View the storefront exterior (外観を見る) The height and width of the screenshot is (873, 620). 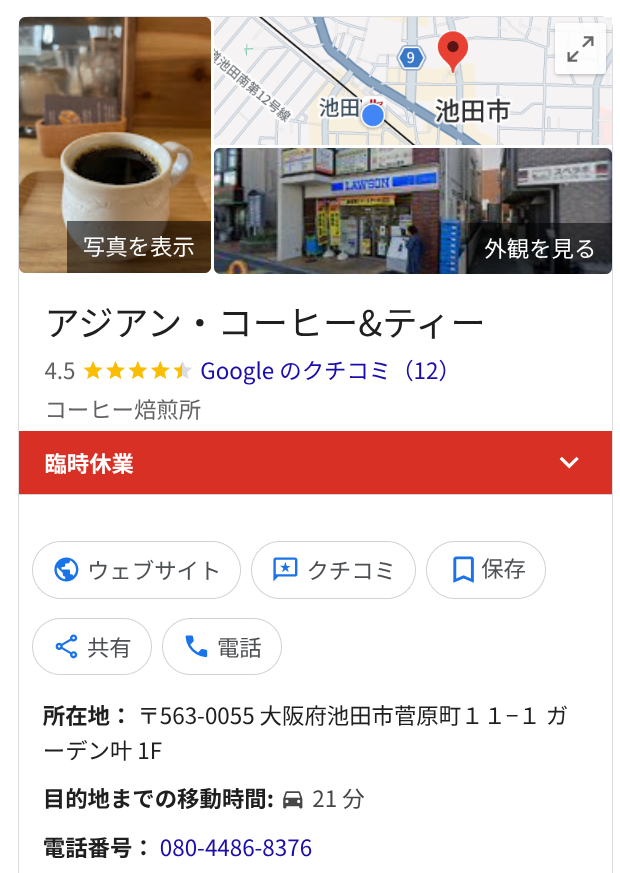coord(412,211)
